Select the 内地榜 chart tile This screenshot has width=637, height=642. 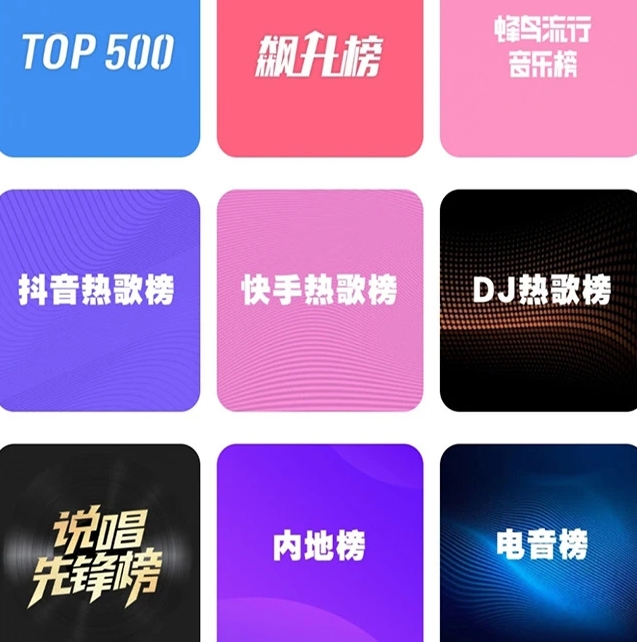[319, 545]
